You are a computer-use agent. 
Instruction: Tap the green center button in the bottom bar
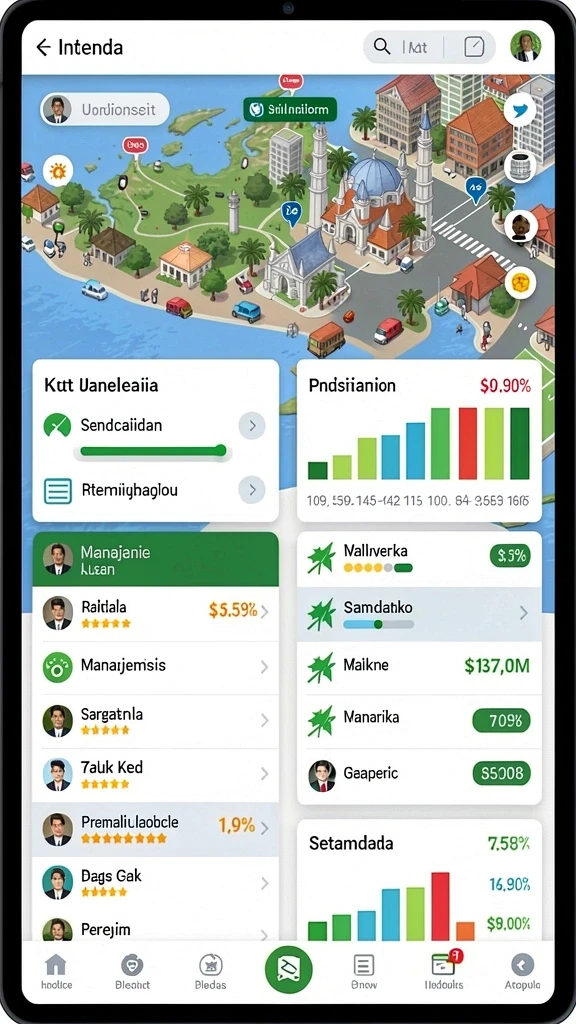point(289,970)
